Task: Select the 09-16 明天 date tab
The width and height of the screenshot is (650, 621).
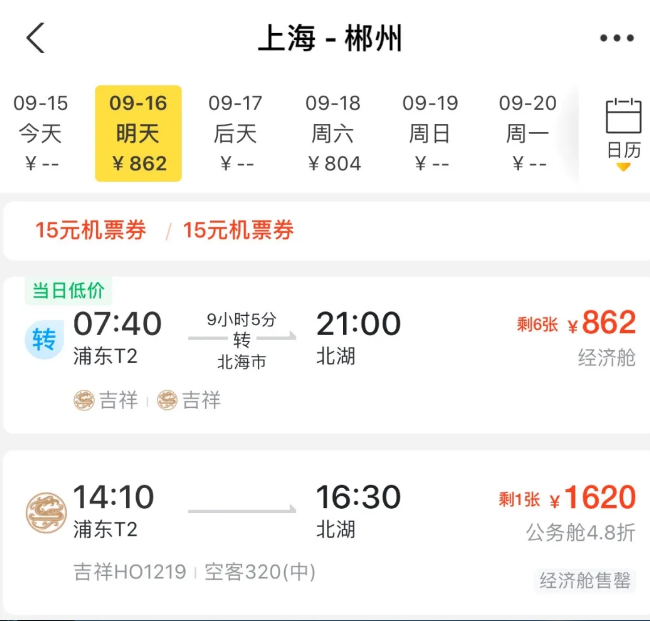Action: coord(138,133)
